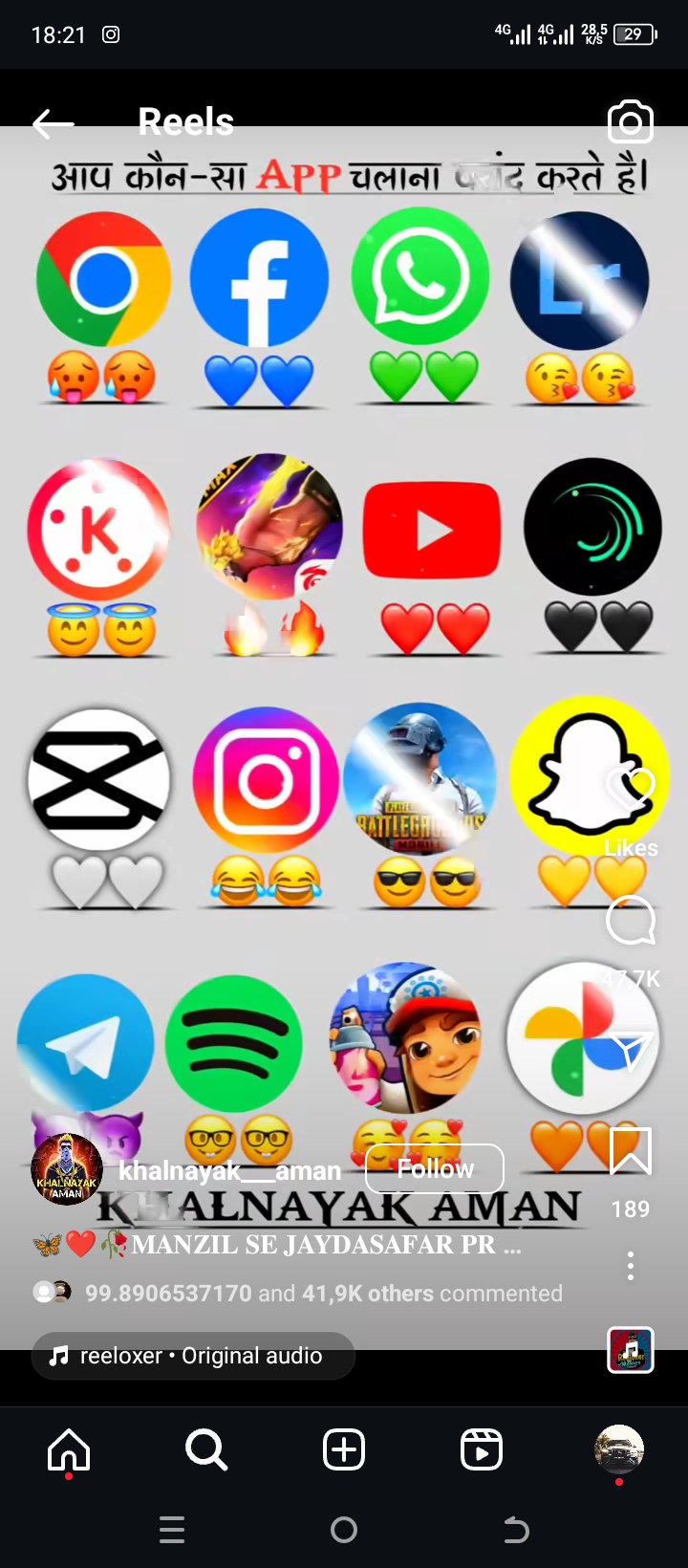This screenshot has height=1568, width=688.
Task: Go back from Reels
Action: pos(53,123)
